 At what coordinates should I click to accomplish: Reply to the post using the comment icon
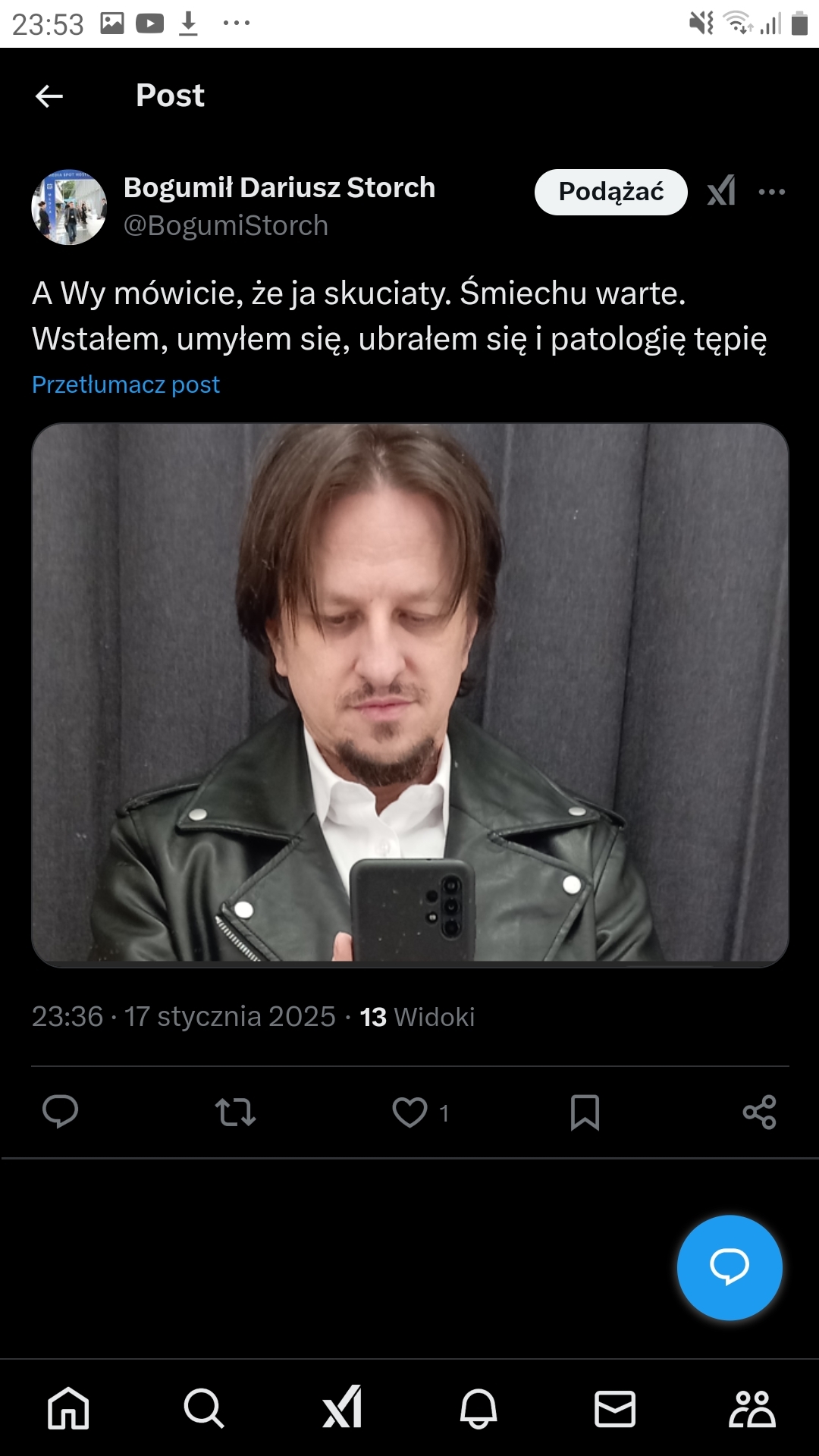pos(61,1112)
